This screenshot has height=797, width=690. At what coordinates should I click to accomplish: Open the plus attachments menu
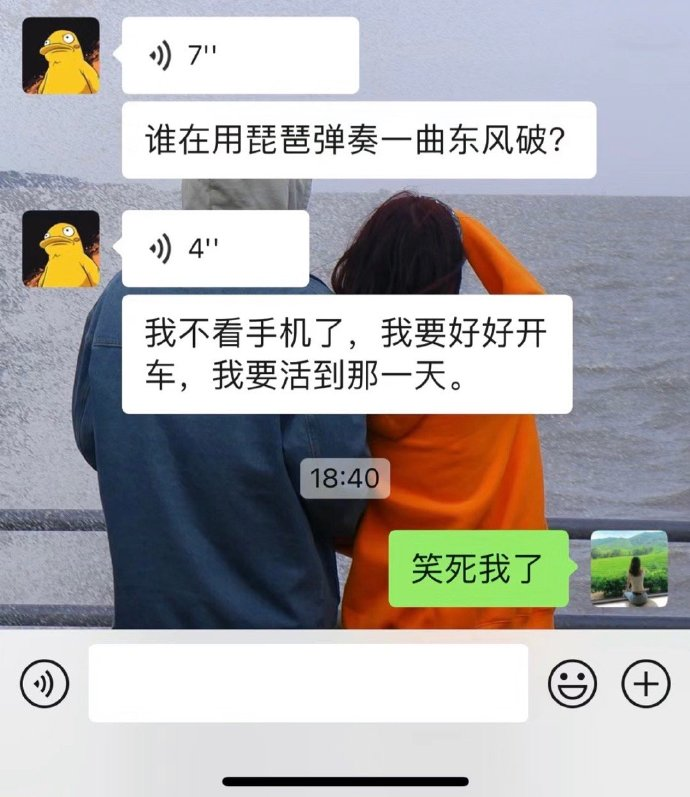tap(646, 684)
